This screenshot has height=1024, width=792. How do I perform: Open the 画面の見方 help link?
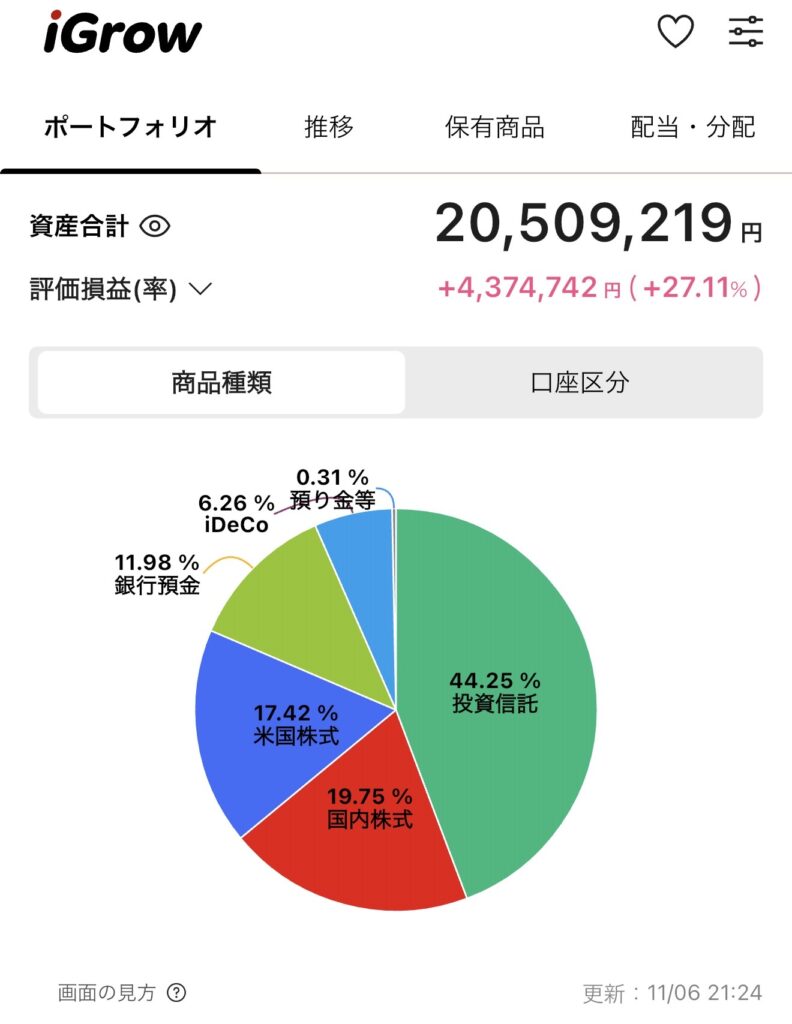(x=122, y=993)
